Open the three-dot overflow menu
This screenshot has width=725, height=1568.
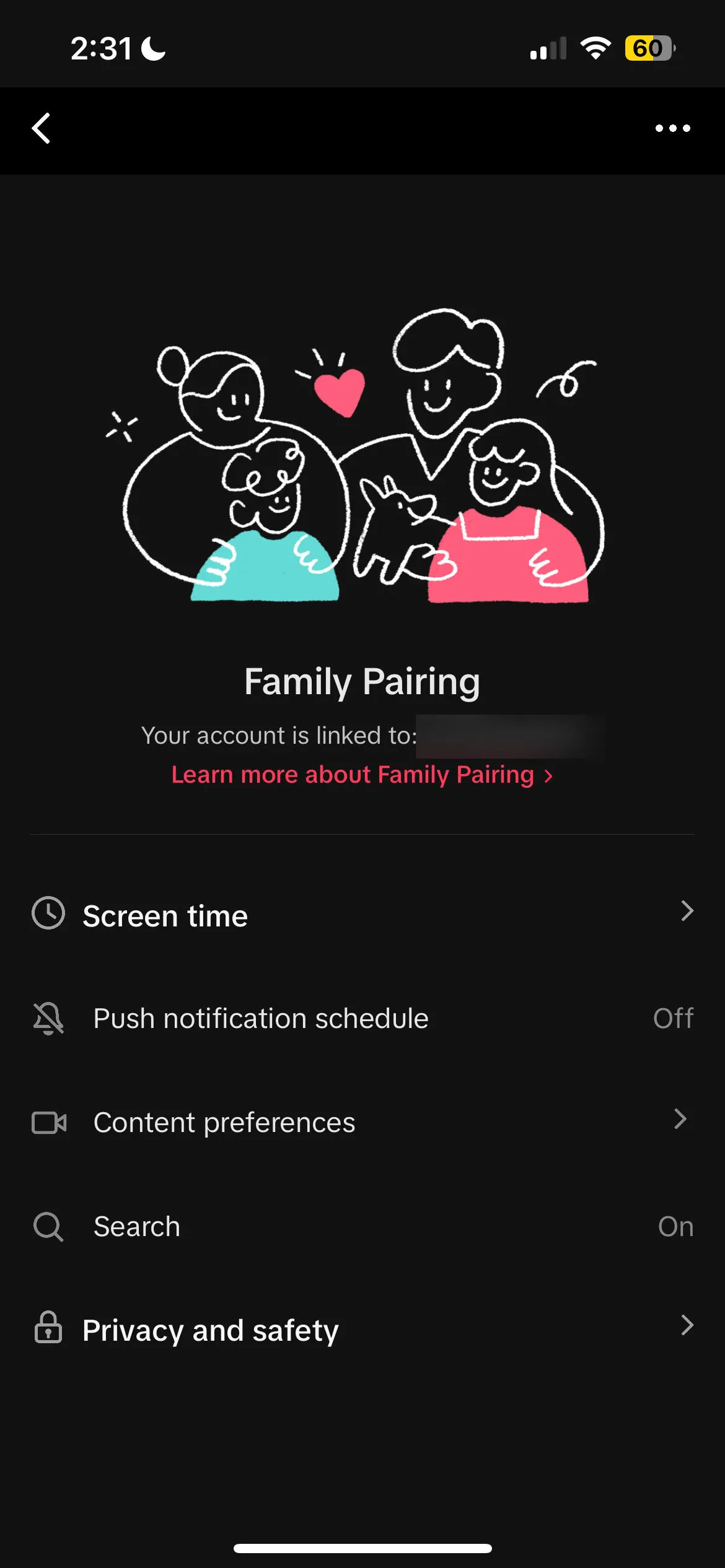(x=672, y=129)
